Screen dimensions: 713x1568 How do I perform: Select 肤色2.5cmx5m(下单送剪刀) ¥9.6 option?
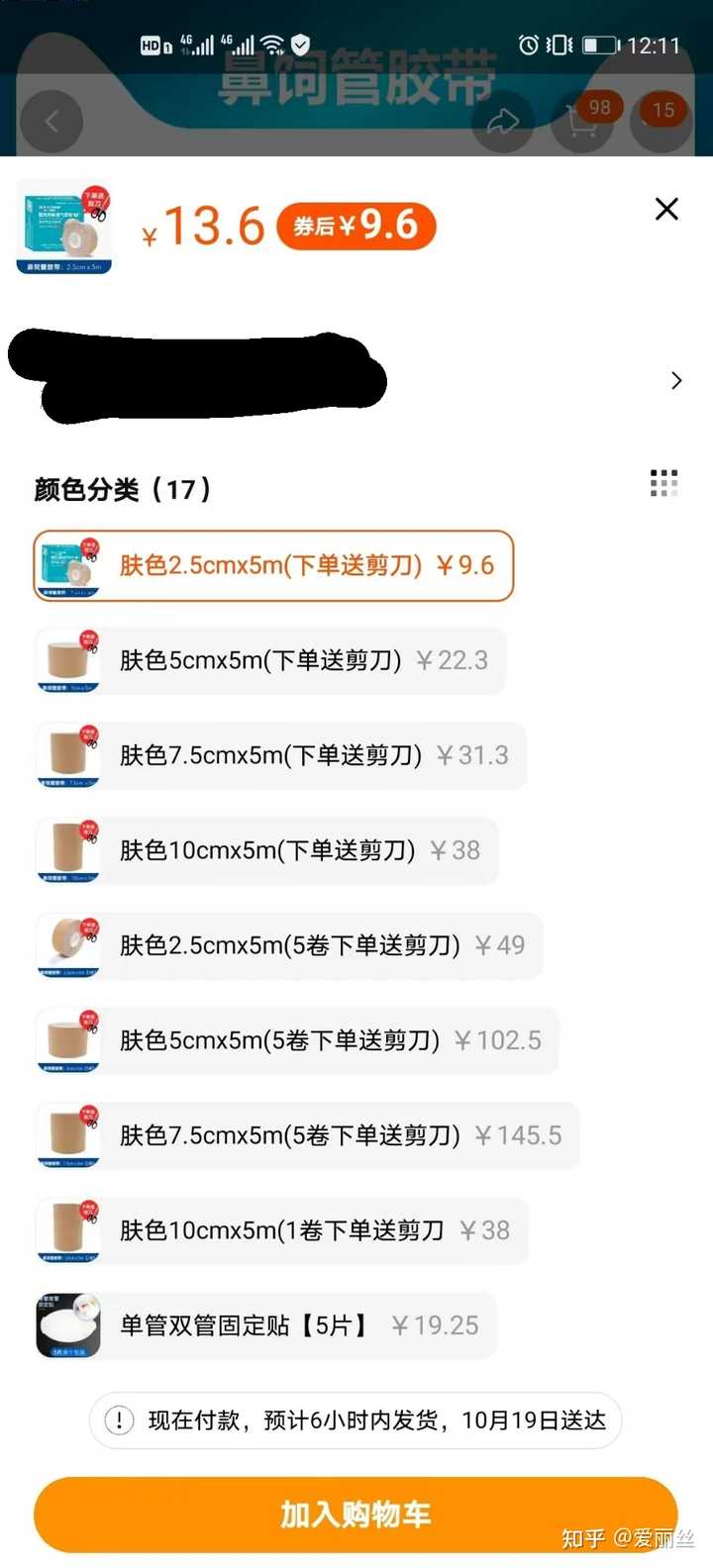pos(273,566)
